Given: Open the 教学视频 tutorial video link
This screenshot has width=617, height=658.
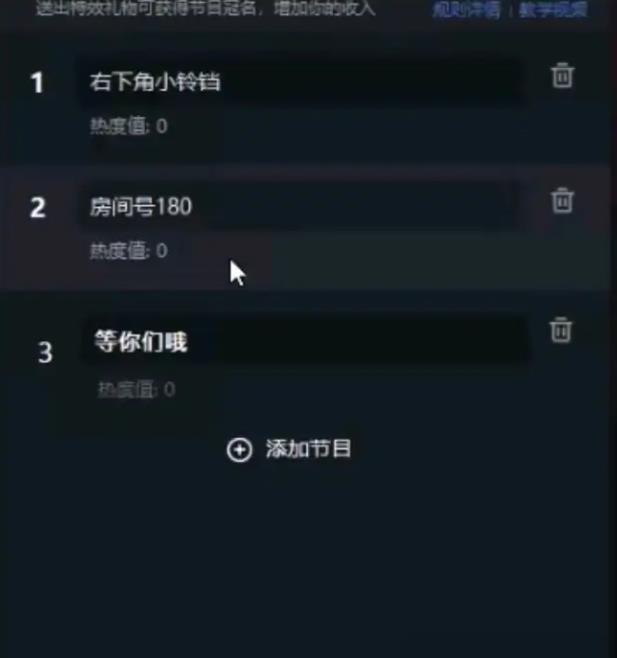Looking at the screenshot, I should (x=553, y=10).
